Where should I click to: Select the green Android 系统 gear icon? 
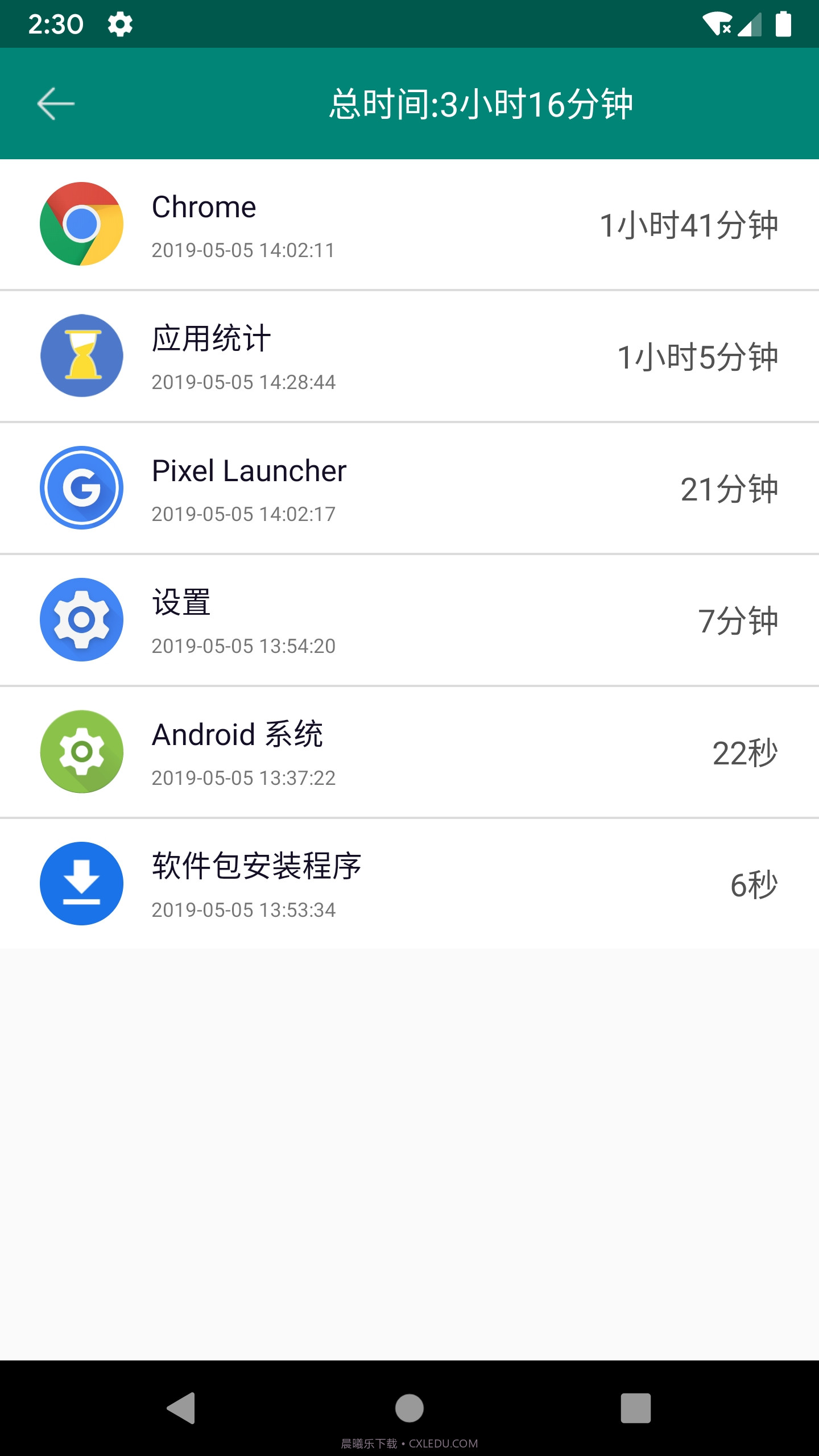click(82, 752)
